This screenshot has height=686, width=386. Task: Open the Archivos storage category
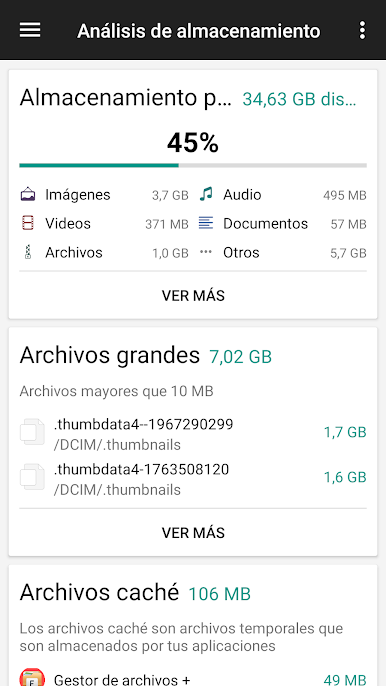tap(104, 252)
